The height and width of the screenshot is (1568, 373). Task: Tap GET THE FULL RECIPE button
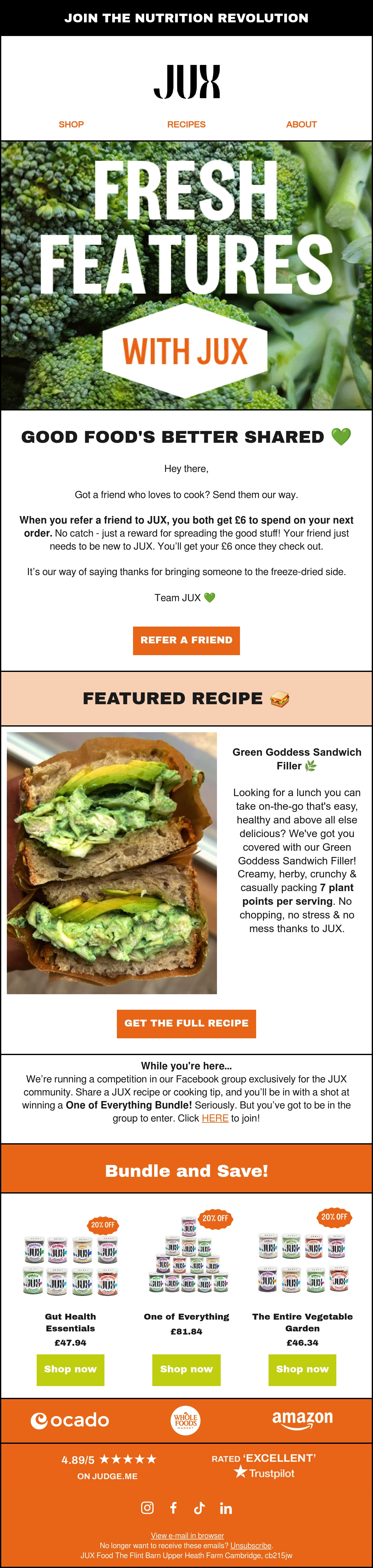(186, 1023)
